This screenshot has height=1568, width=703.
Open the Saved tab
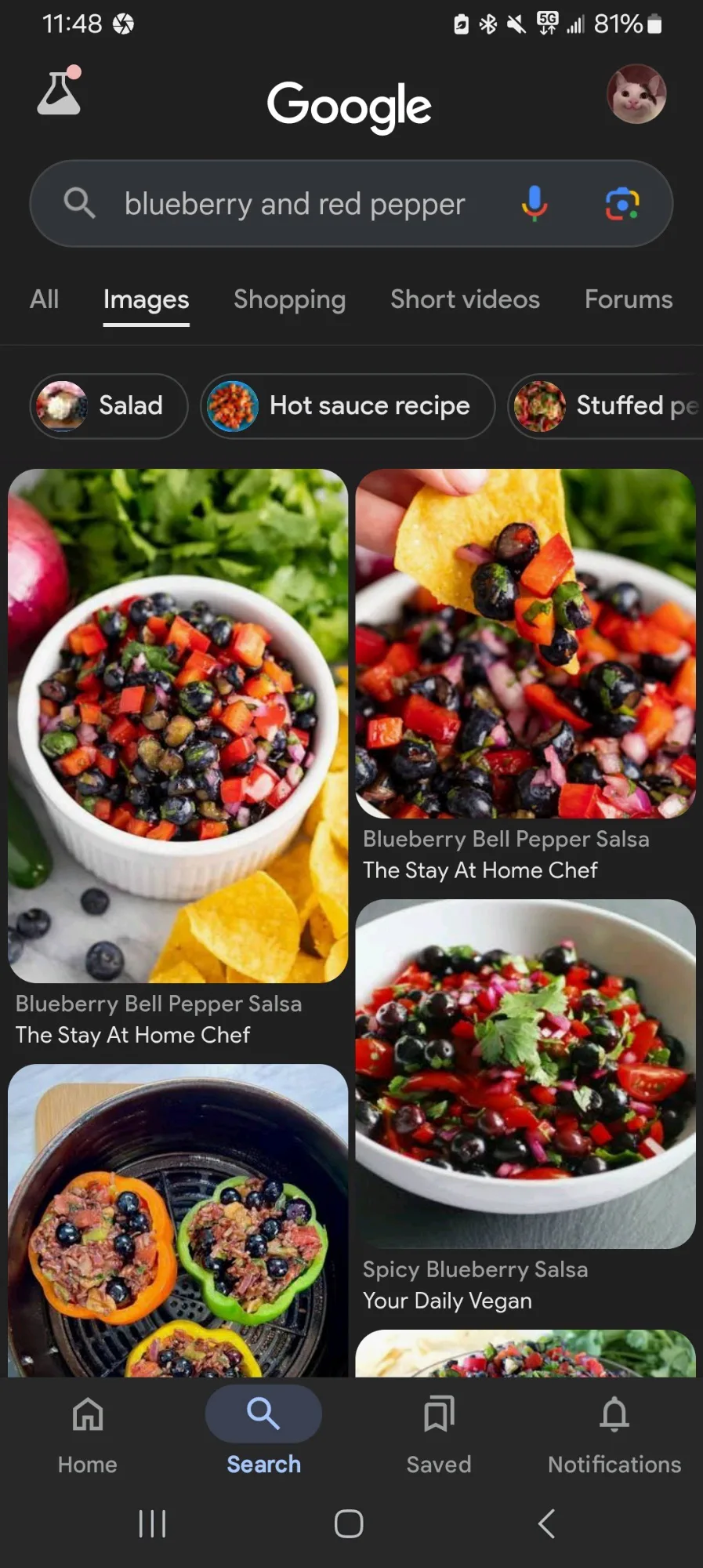click(x=439, y=1435)
